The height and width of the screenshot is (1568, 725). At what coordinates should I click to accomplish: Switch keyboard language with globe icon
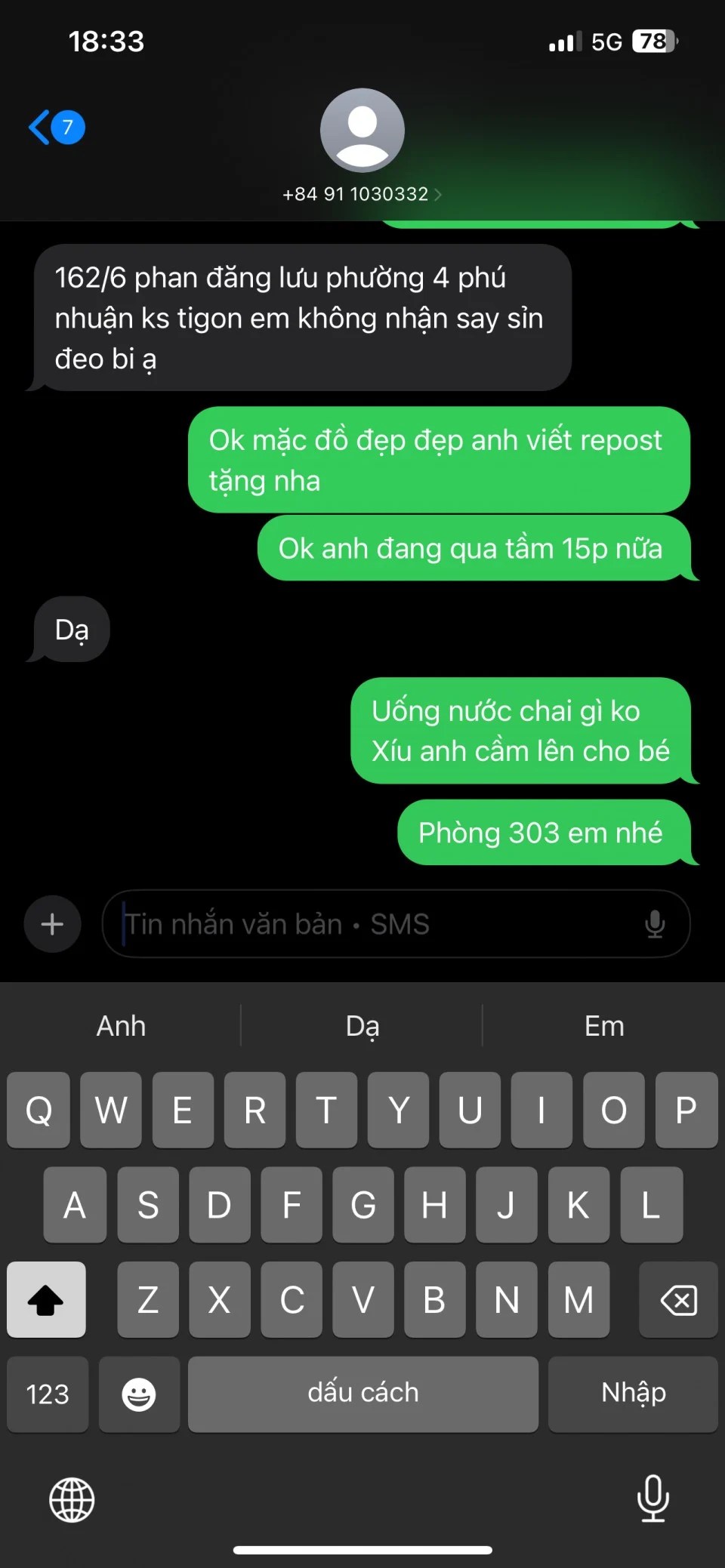click(x=72, y=1499)
